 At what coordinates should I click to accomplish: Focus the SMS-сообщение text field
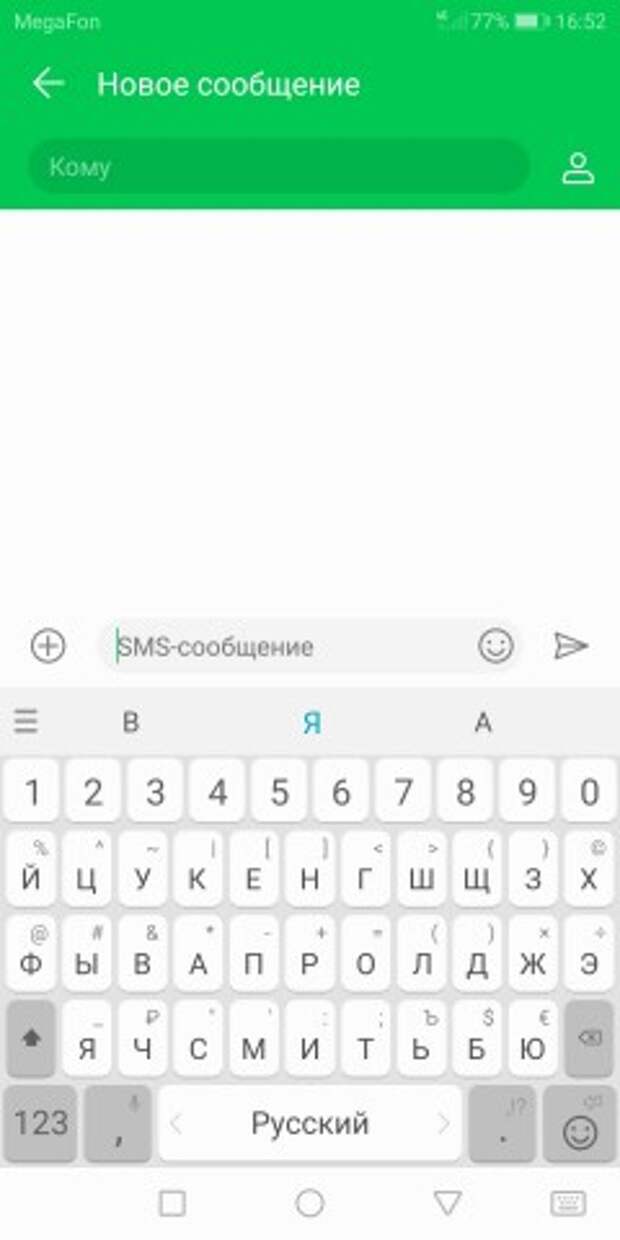pos(290,647)
